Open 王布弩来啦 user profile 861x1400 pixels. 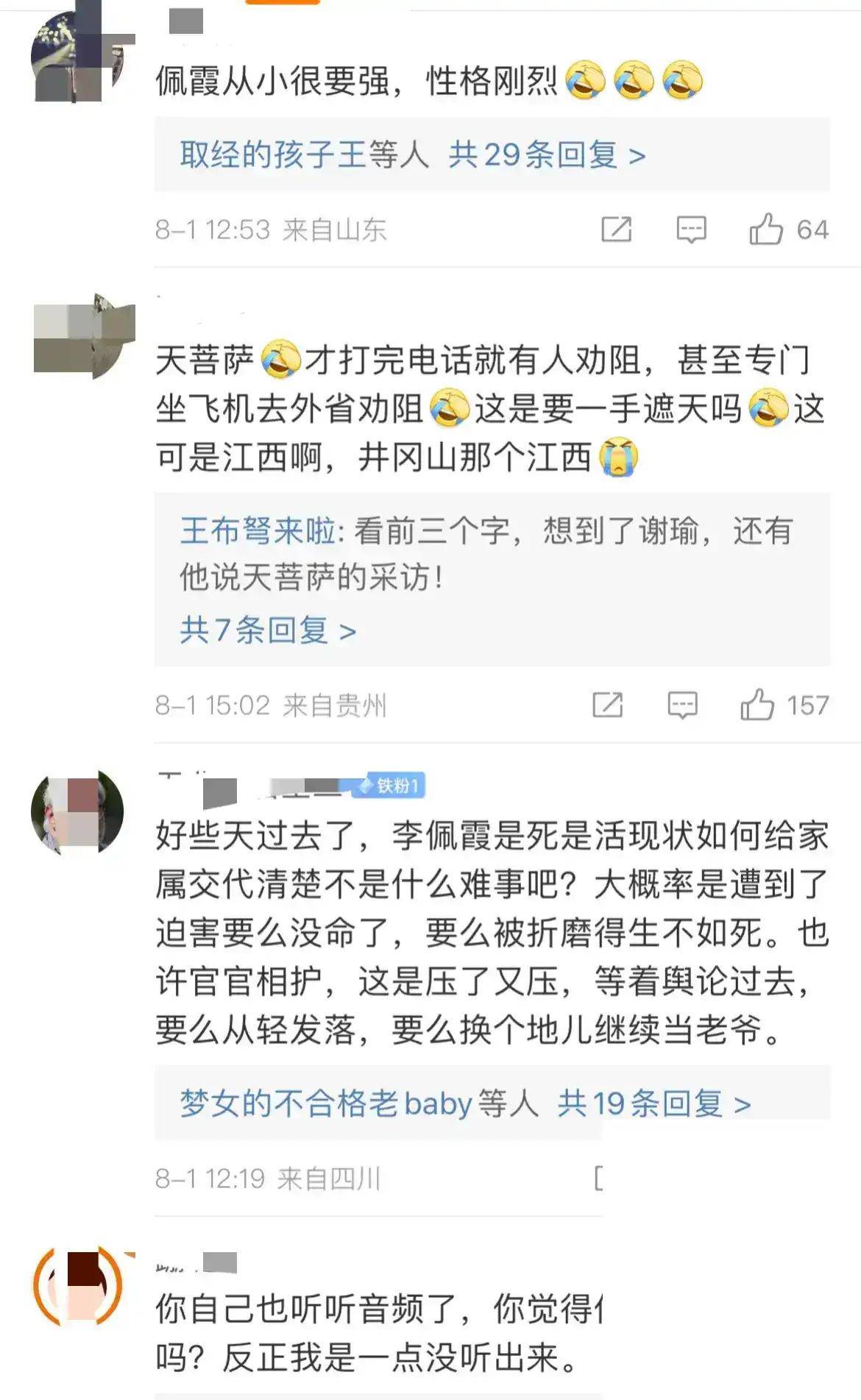tap(258, 530)
